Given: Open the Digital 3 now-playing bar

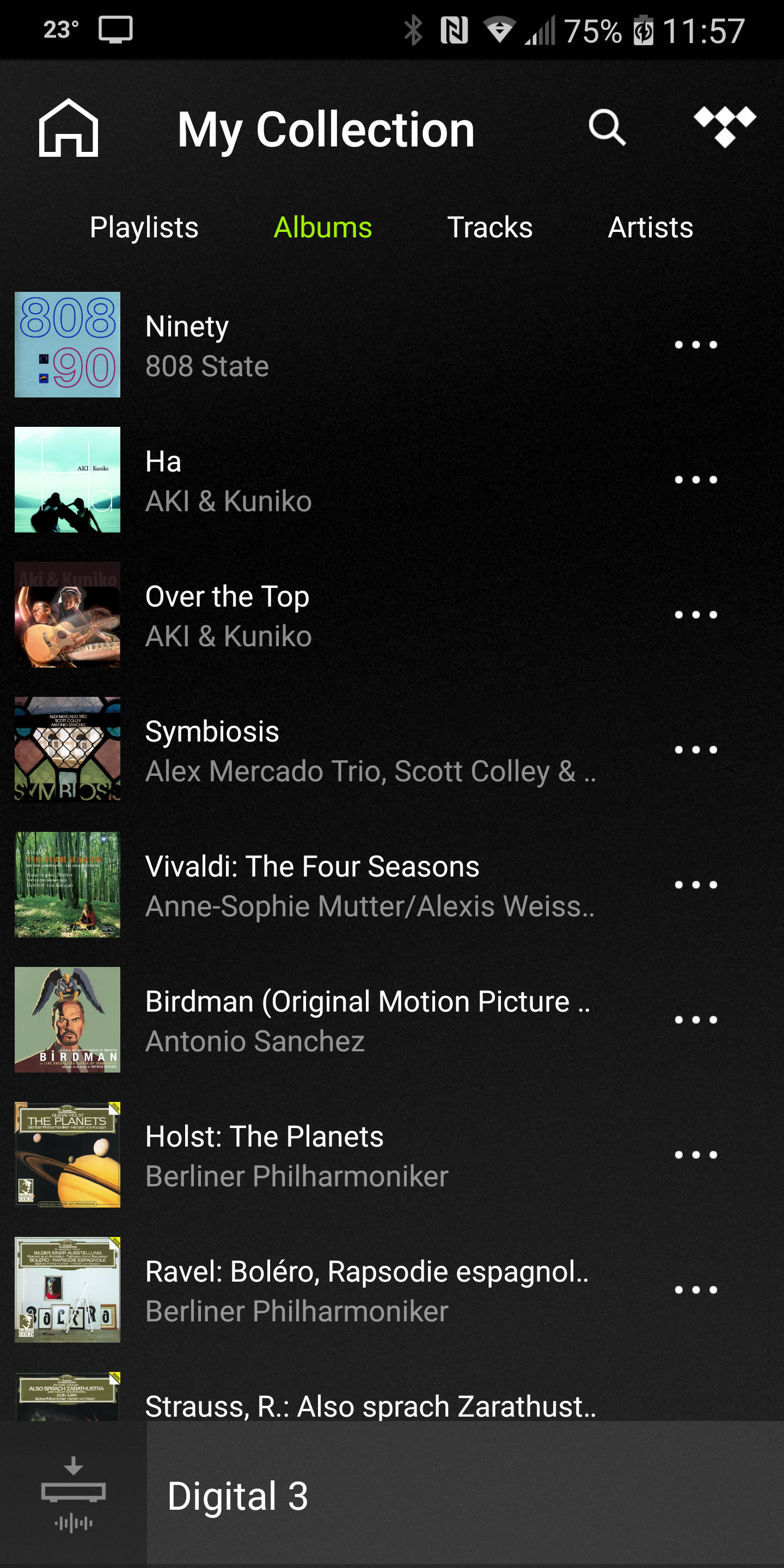Looking at the screenshot, I should [x=463, y=1496].
